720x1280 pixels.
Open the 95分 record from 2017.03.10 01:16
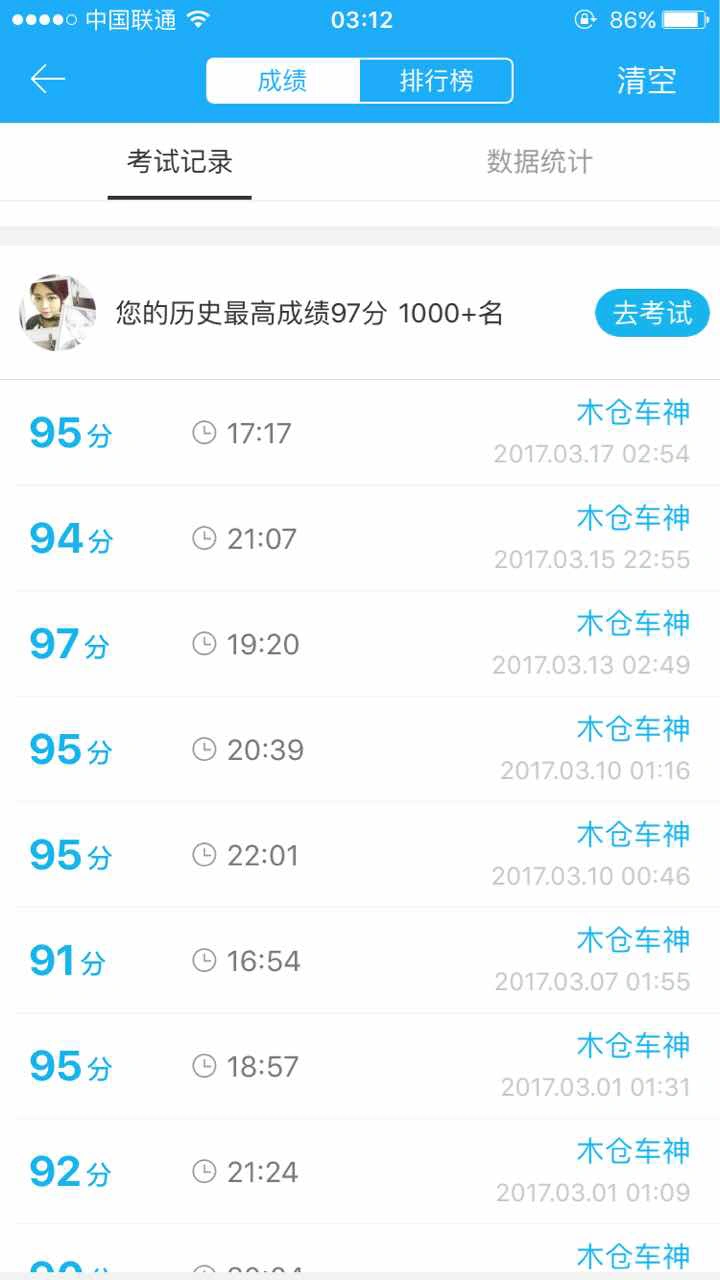(x=360, y=750)
